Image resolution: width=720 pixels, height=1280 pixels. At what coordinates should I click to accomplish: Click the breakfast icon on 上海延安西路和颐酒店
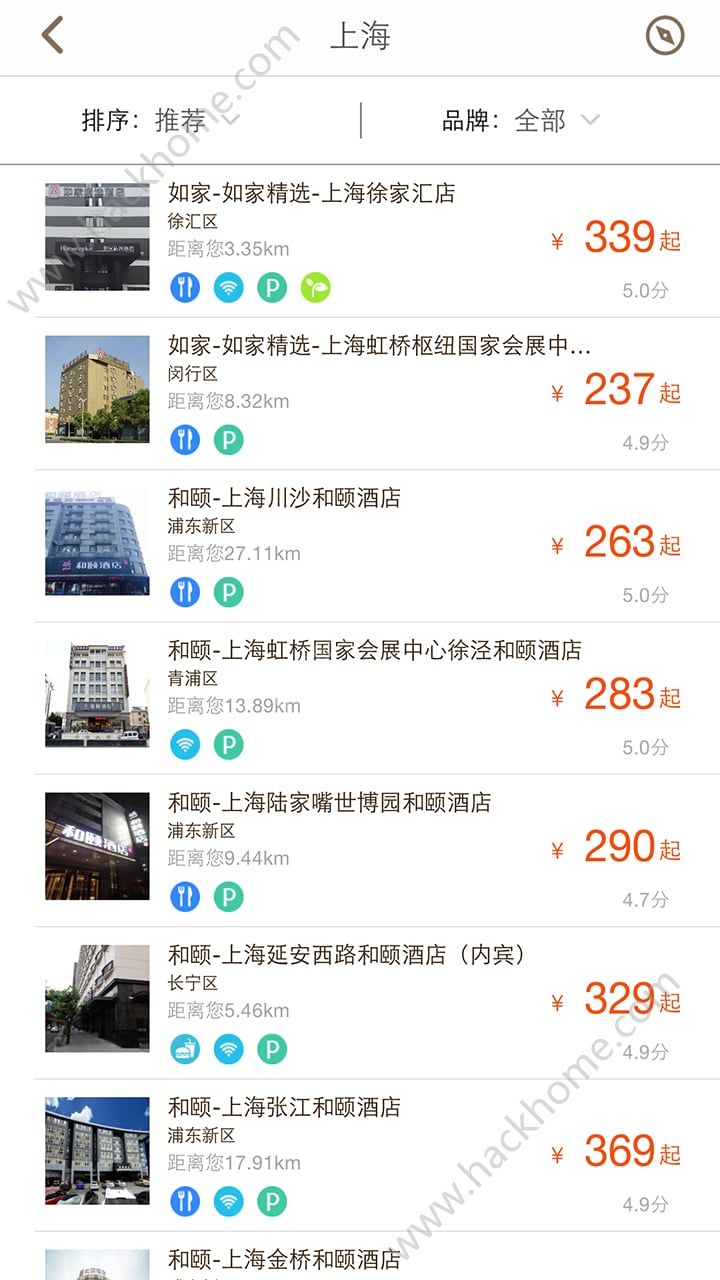tap(184, 1048)
